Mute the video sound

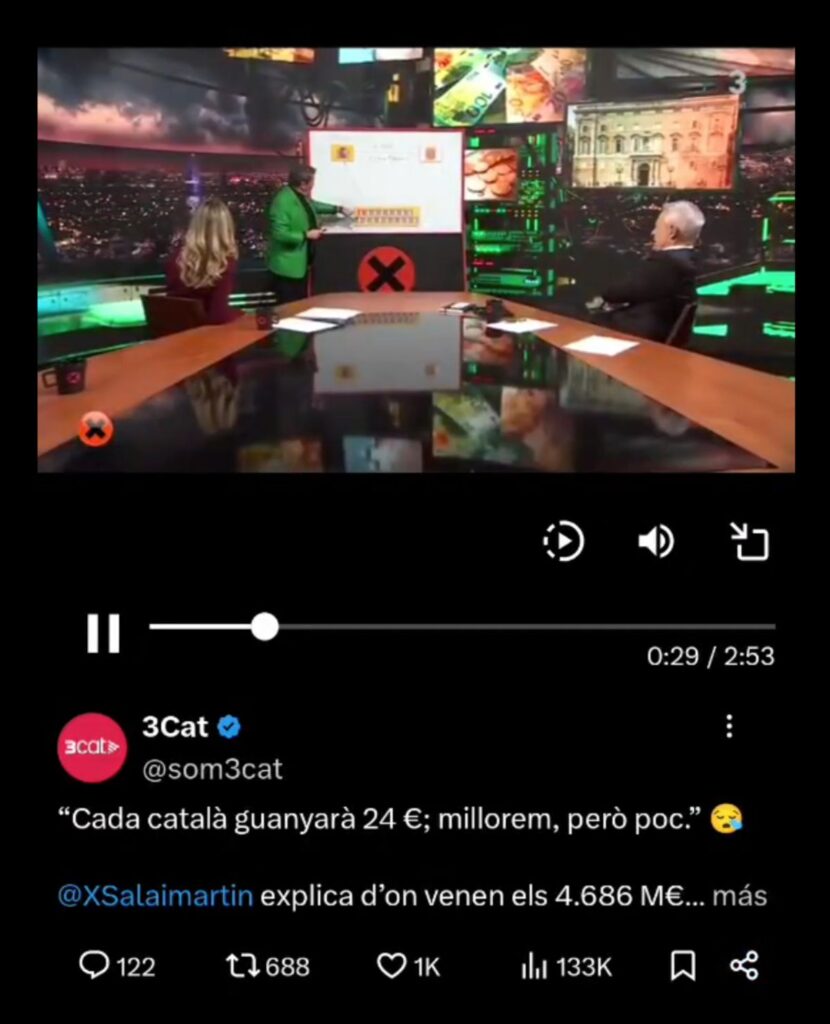pyautogui.click(x=656, y=541)
